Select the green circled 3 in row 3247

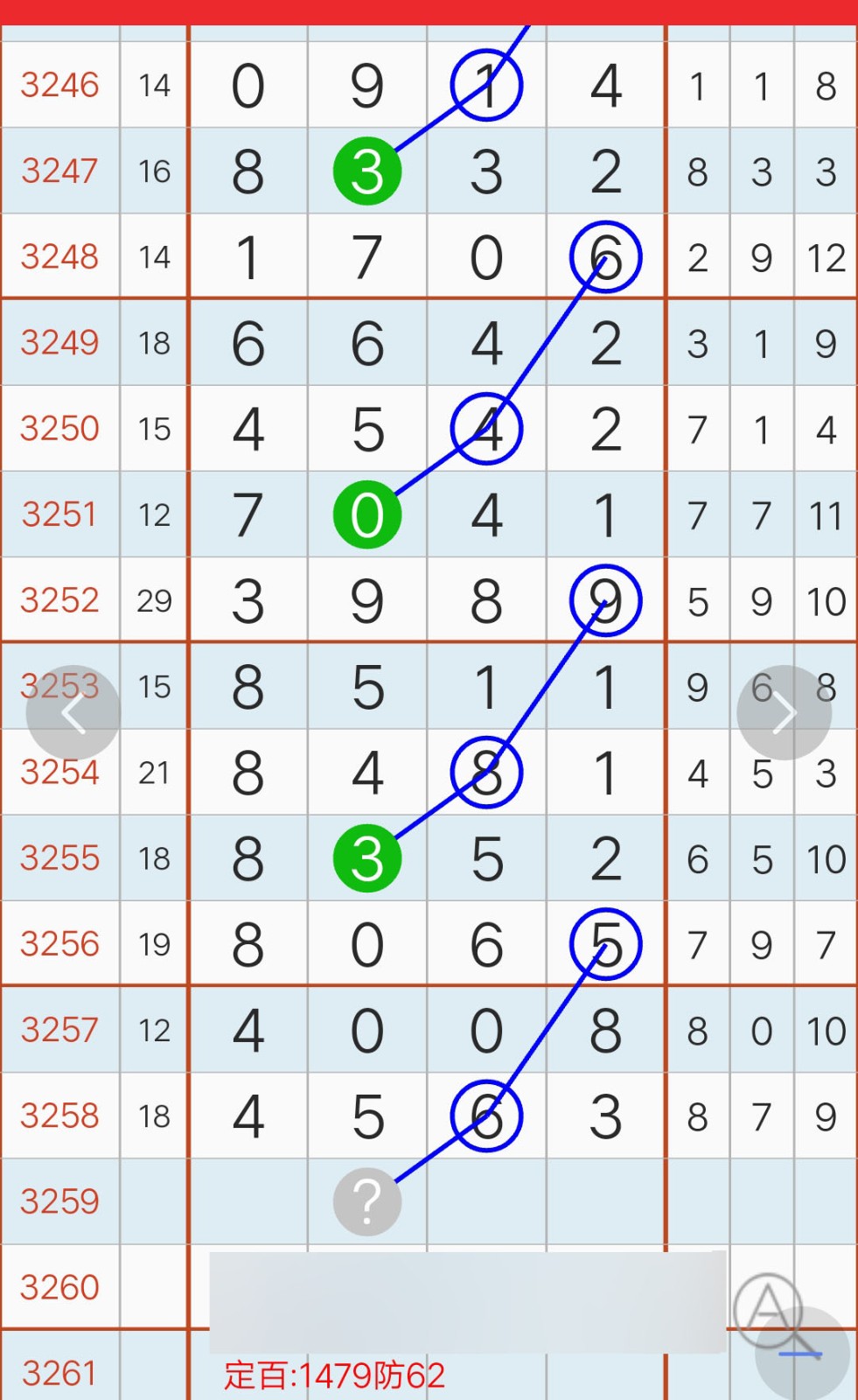coord(368,171)
